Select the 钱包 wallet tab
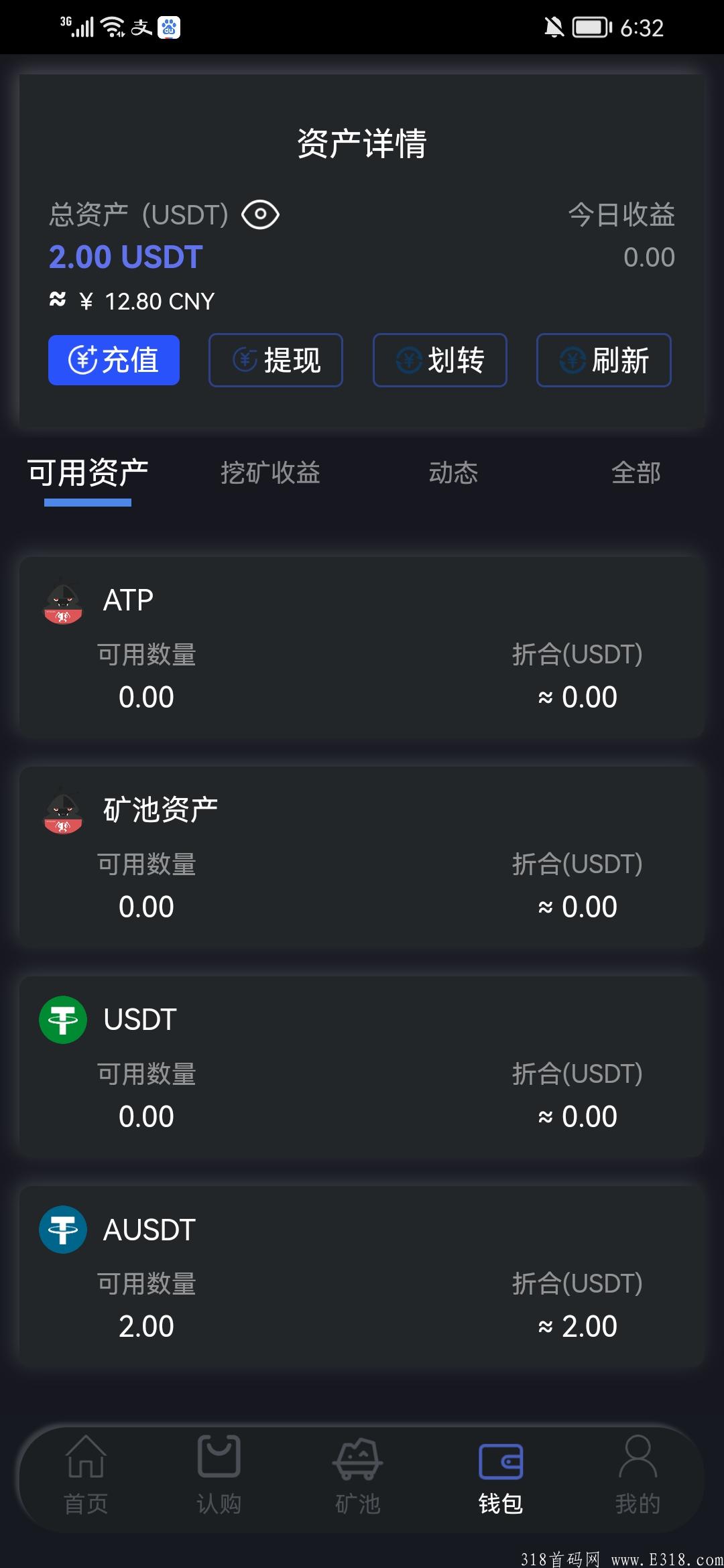The height and width of the screenshot is (1568, 724). coord(501,1474)
